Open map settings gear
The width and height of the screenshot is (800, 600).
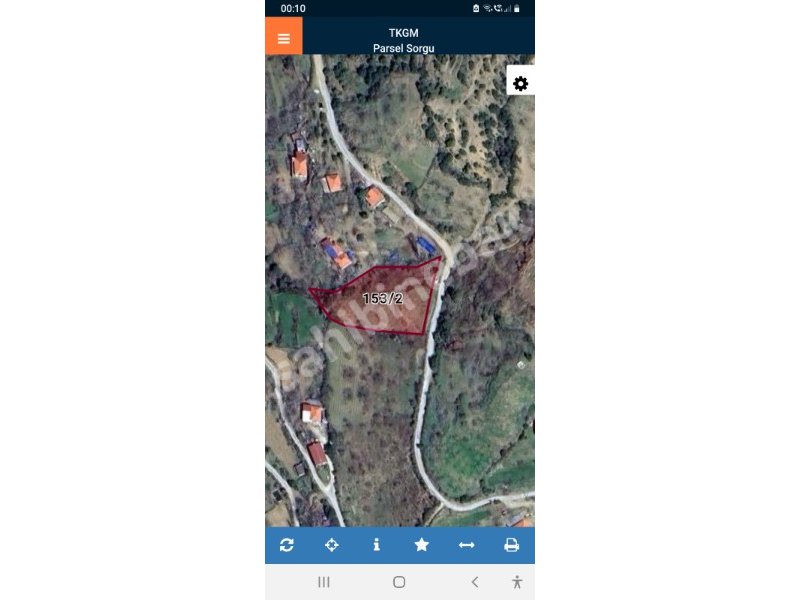(520, 83)
